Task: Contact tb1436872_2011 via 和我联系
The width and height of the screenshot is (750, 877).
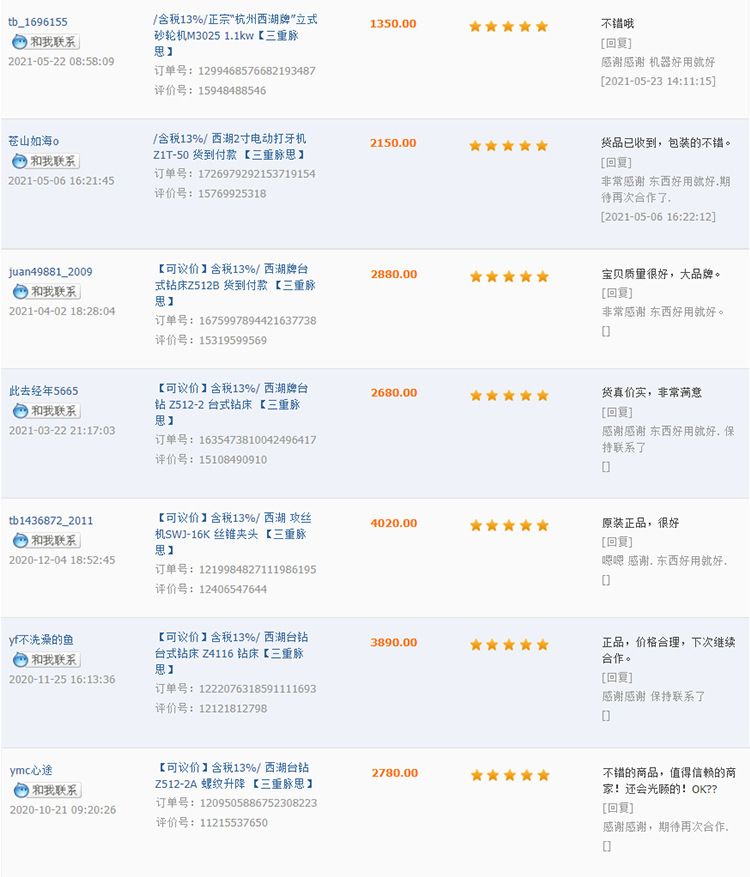Action: 46,541
